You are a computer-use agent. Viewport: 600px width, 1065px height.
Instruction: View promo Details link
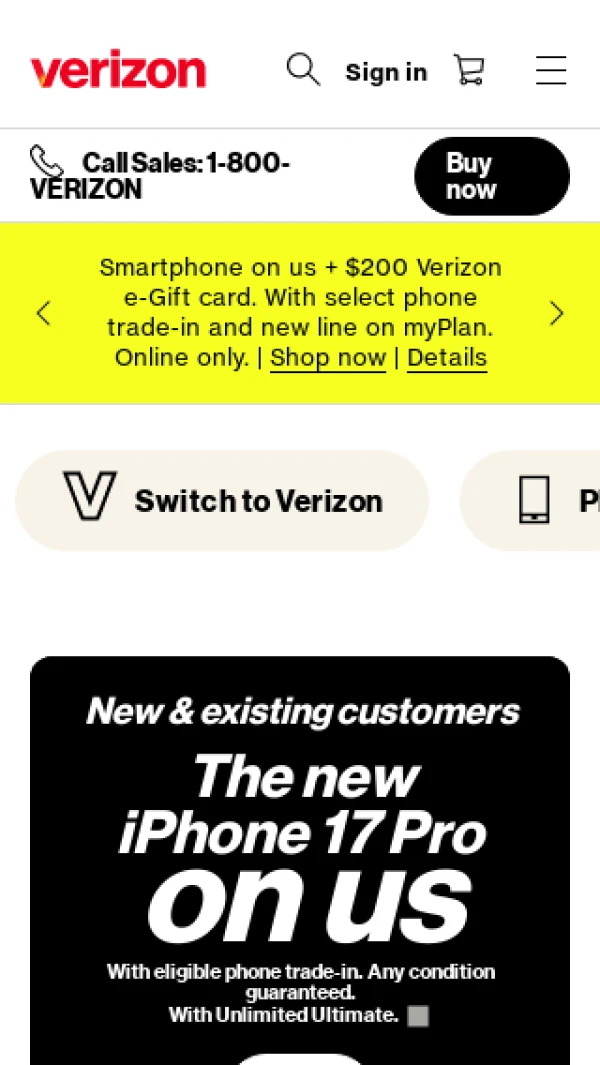(447, 358)
